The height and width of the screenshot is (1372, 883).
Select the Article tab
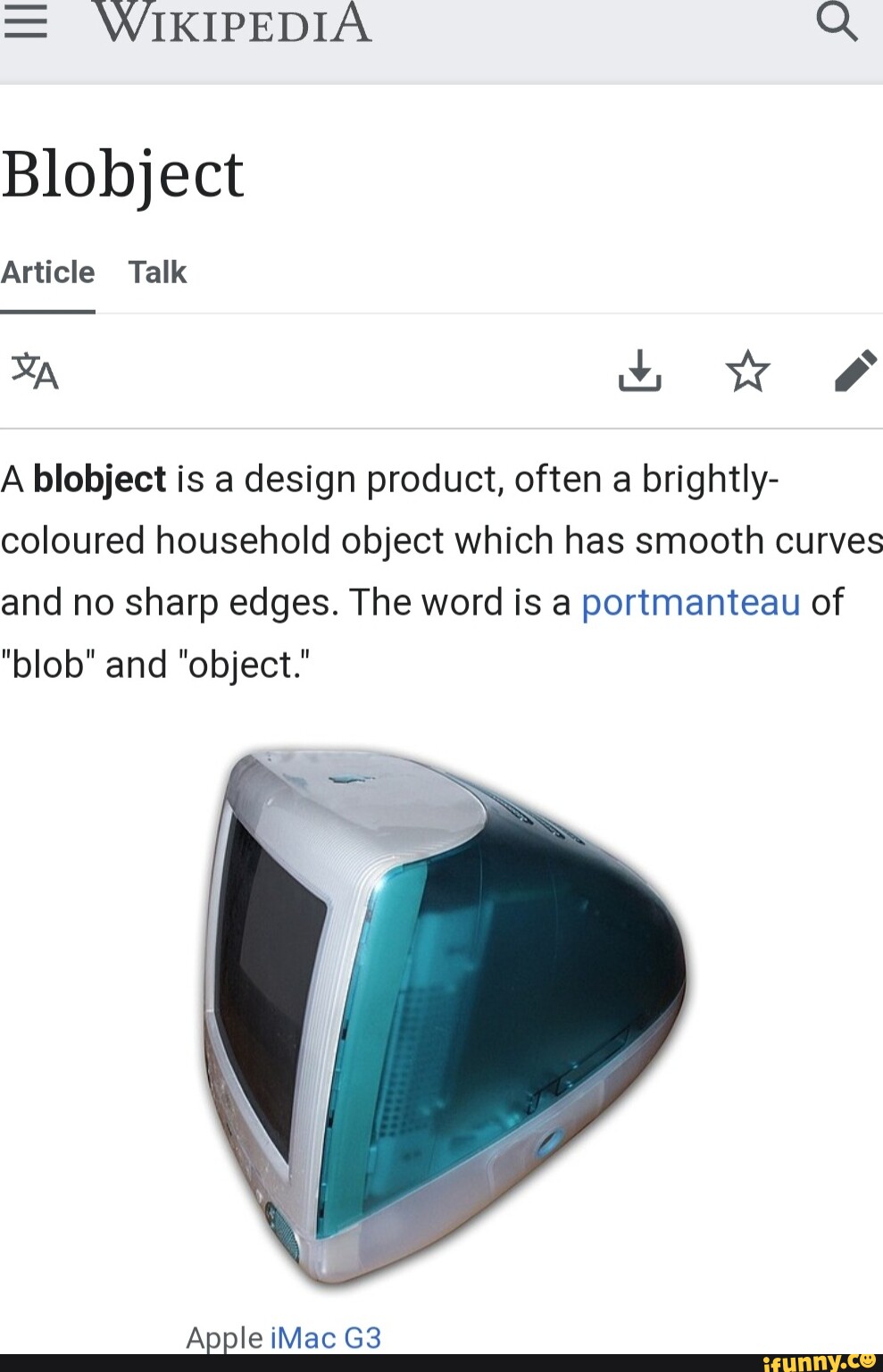click(x=48, y=272)
